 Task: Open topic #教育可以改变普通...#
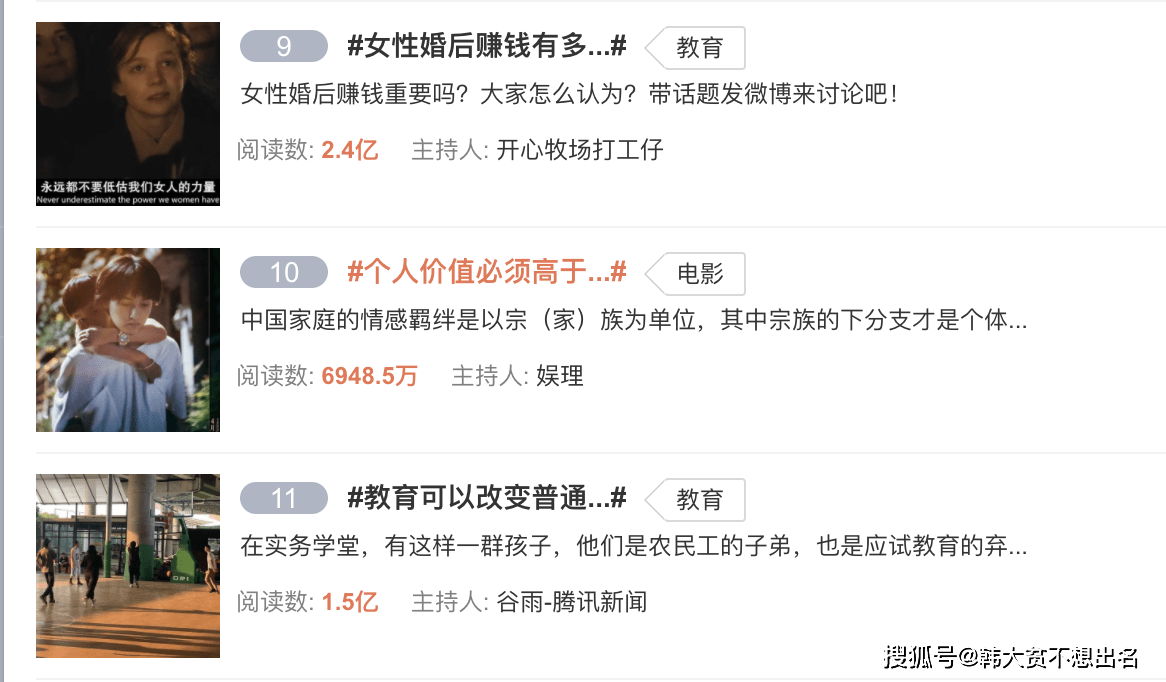(x=486, y=498)
